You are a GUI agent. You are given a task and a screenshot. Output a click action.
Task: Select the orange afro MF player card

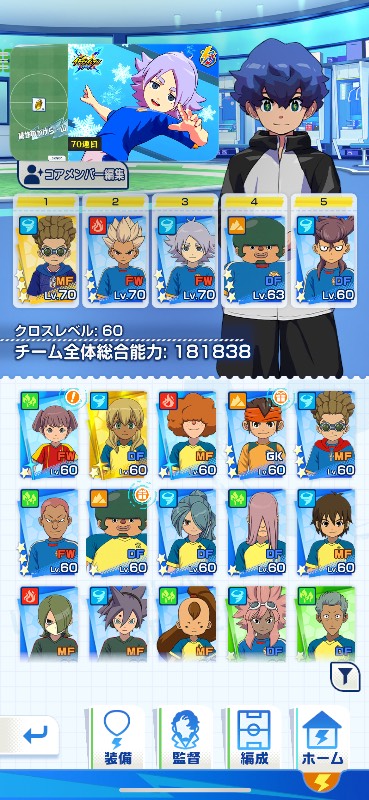(187, 435)
